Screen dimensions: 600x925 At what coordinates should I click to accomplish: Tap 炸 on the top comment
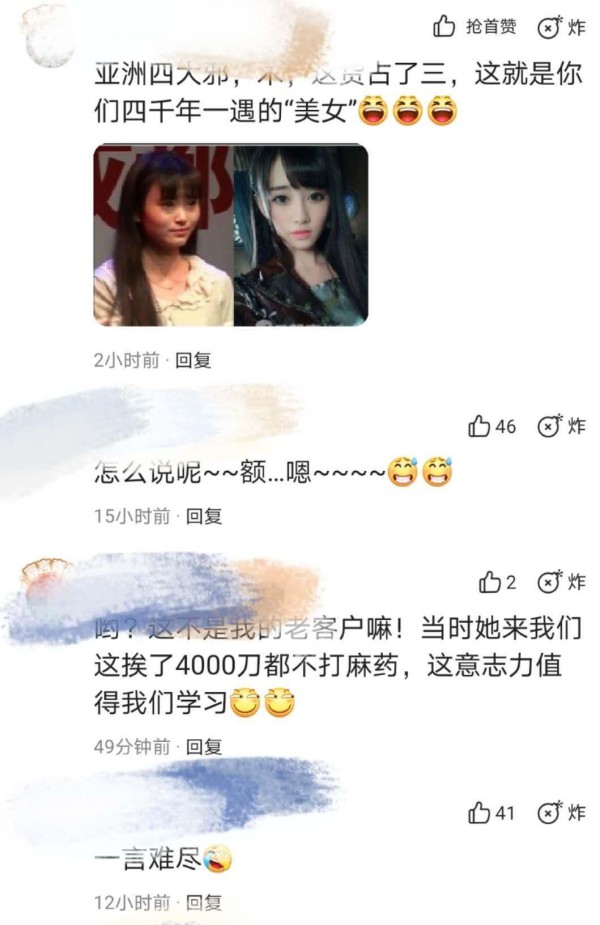click(x=562, y=27)
